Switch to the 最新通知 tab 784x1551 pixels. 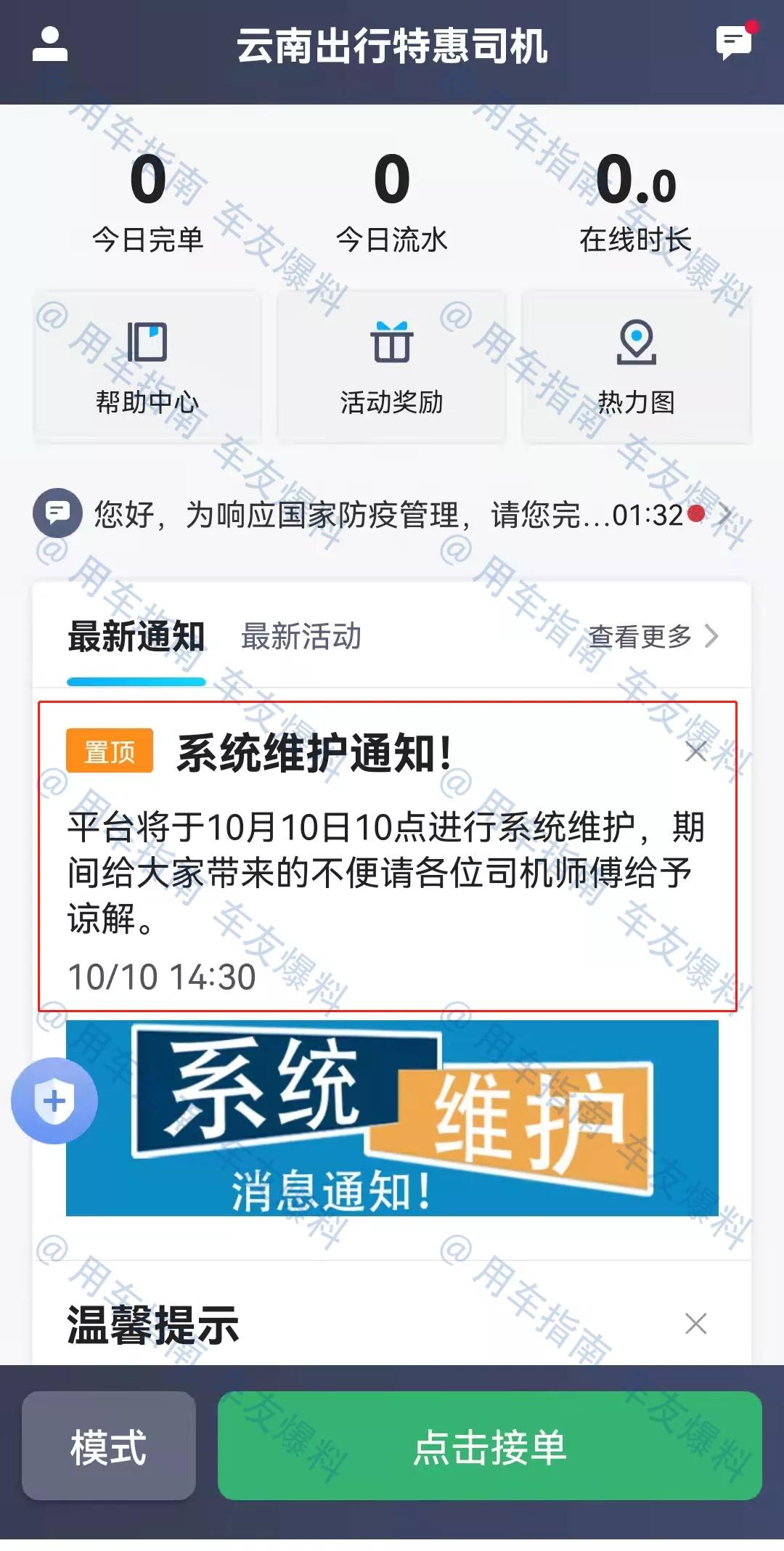tap(136, 637)
